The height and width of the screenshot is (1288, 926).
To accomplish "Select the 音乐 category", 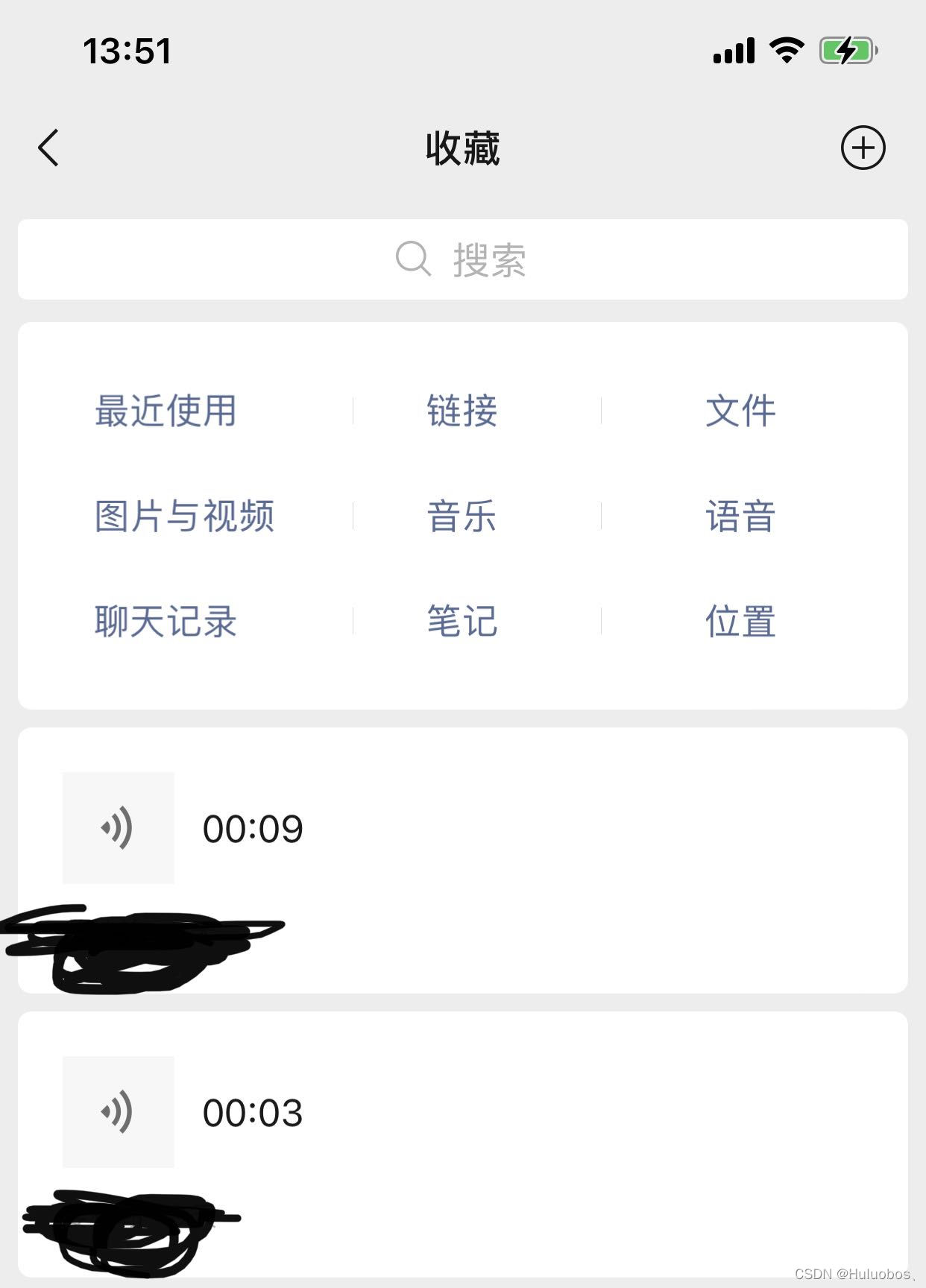I will pos(462,516).
